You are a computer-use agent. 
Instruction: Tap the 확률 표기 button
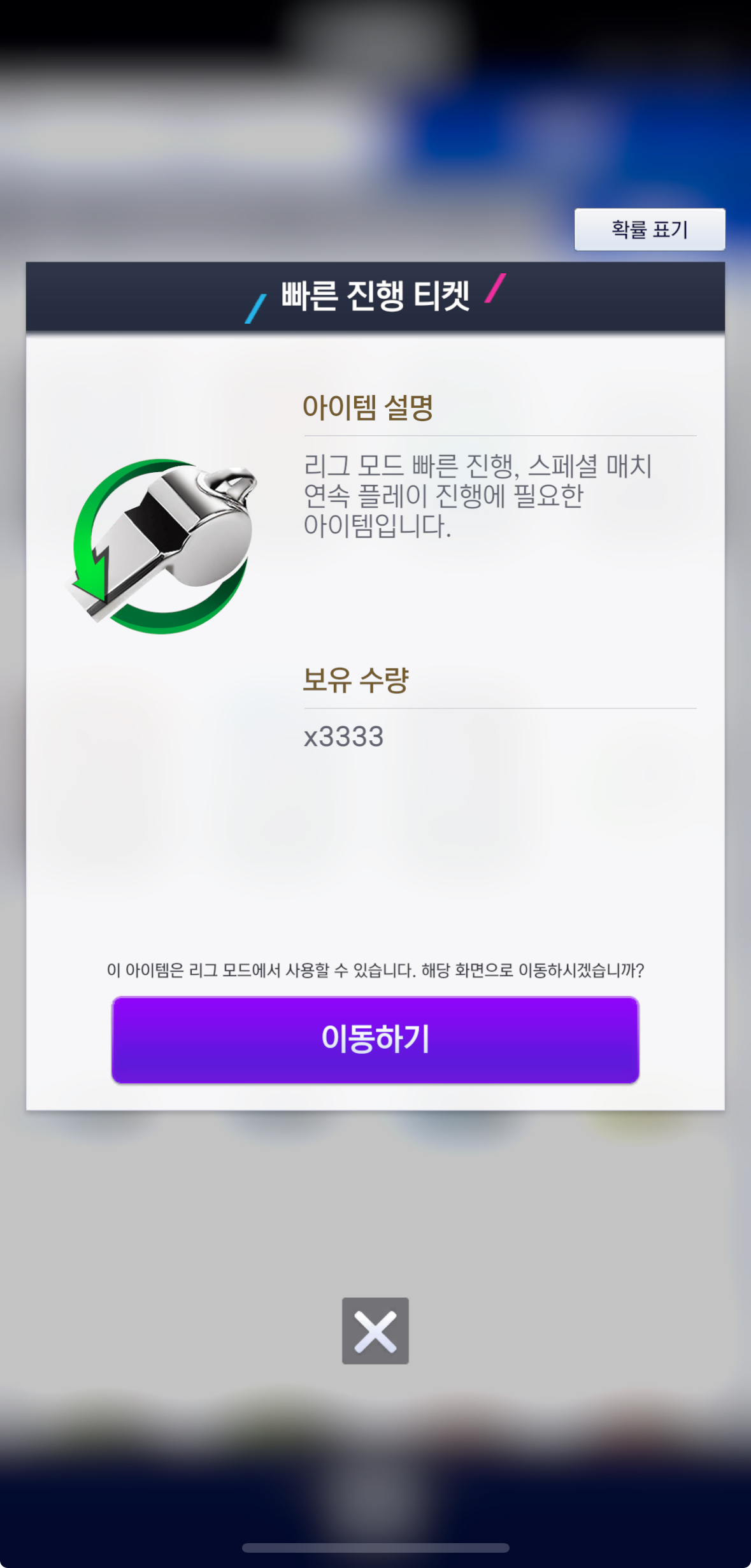click(x=649, y=229)
